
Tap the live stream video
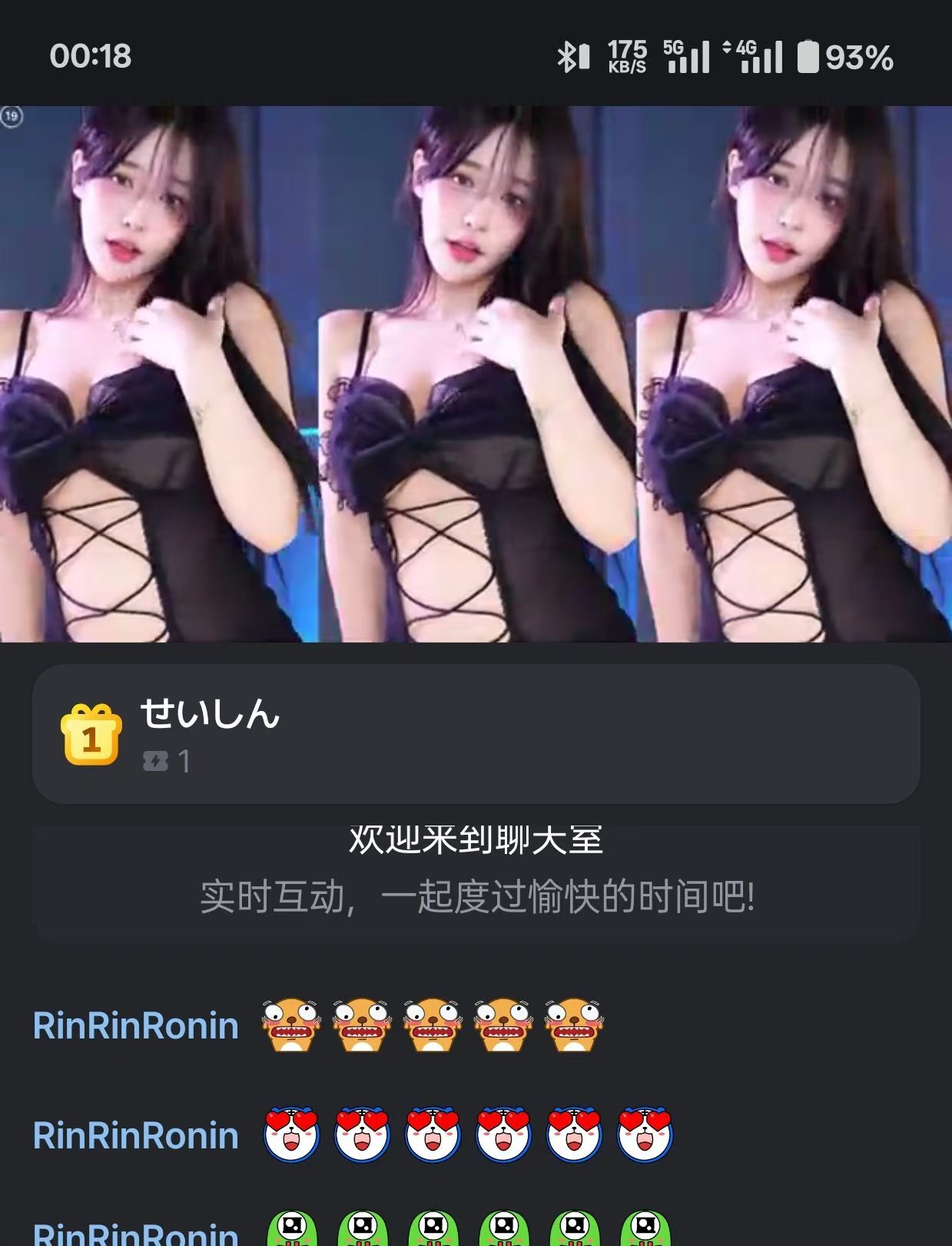click(476, 374)
